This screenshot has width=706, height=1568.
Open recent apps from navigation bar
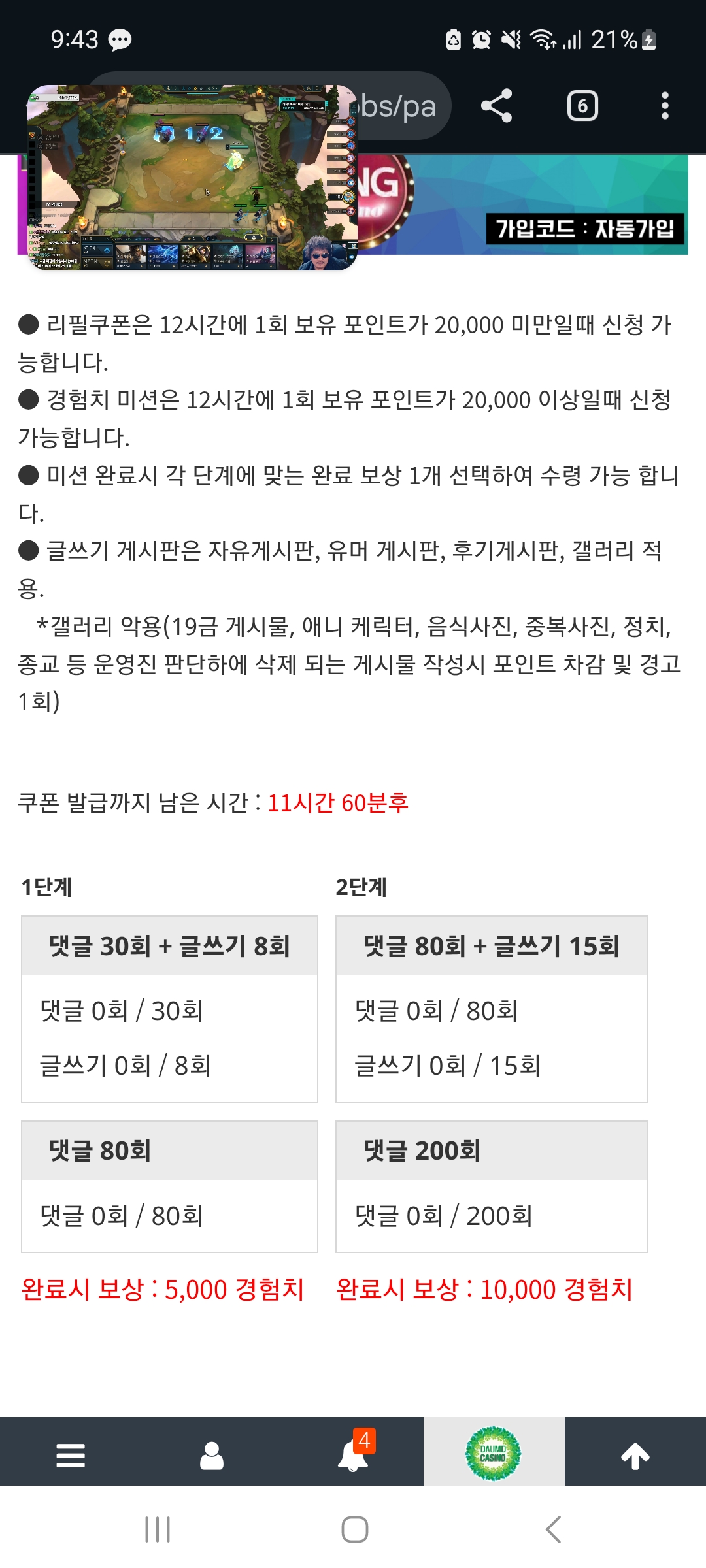pos(158,1530)
